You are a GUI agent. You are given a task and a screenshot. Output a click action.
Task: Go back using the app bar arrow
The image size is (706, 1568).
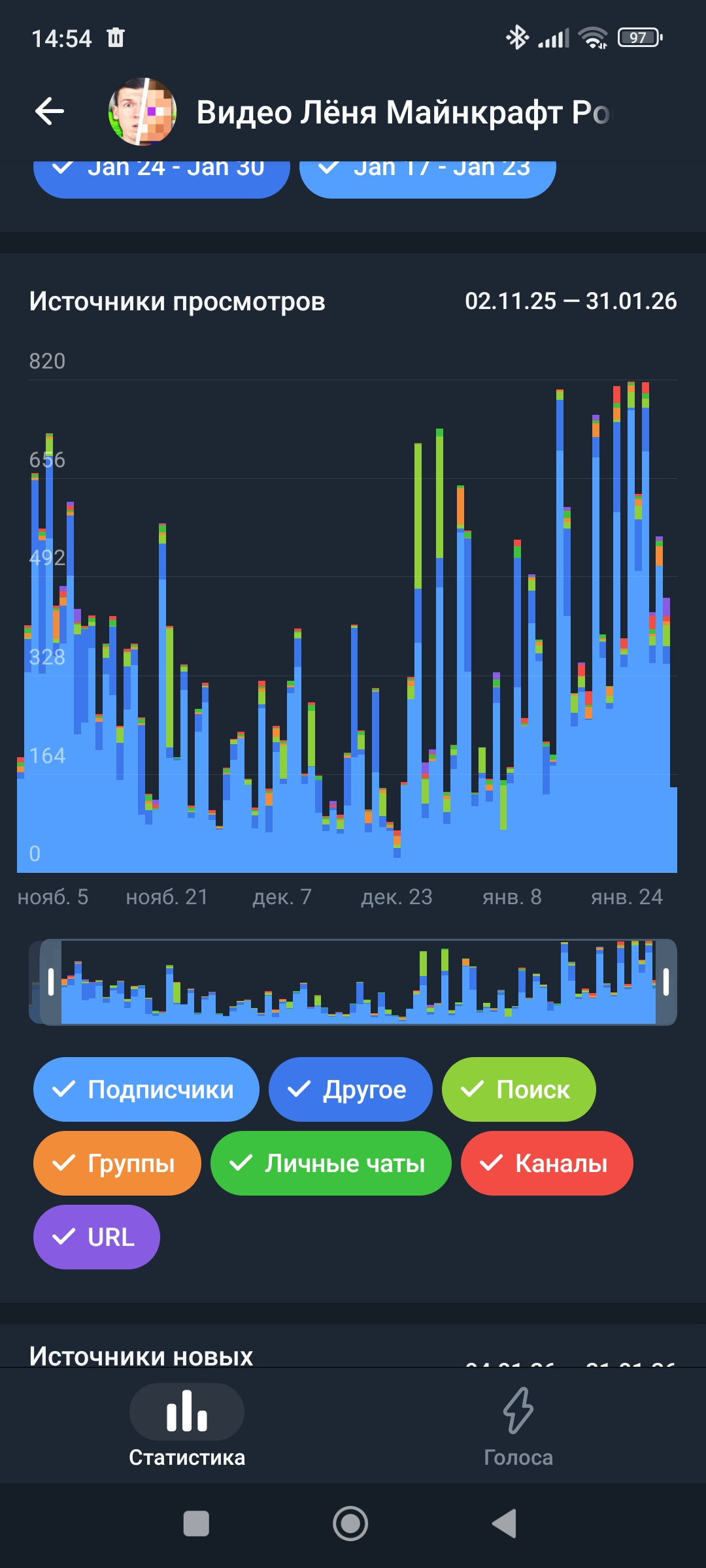pos(50,111)
